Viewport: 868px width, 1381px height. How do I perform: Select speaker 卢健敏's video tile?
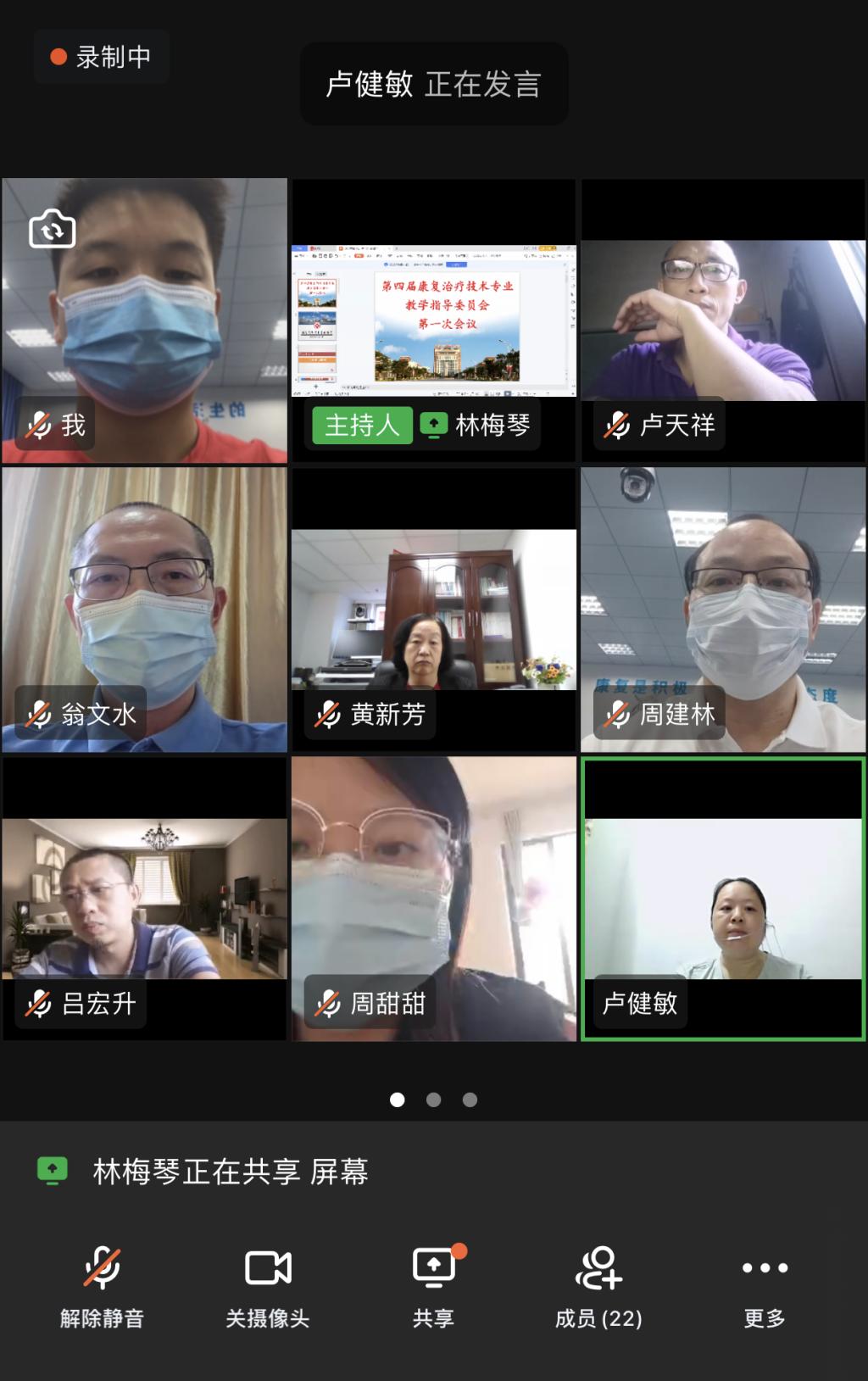[723, 899]
